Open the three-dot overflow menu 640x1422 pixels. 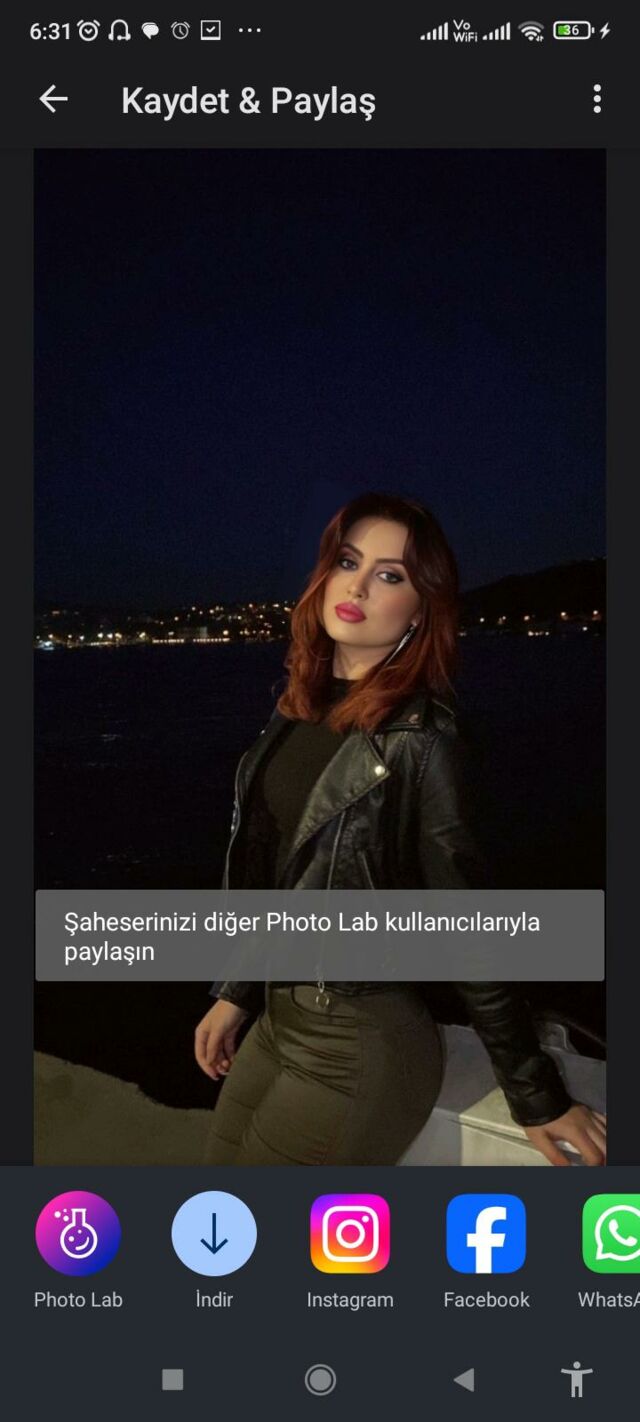click(597, 98)
